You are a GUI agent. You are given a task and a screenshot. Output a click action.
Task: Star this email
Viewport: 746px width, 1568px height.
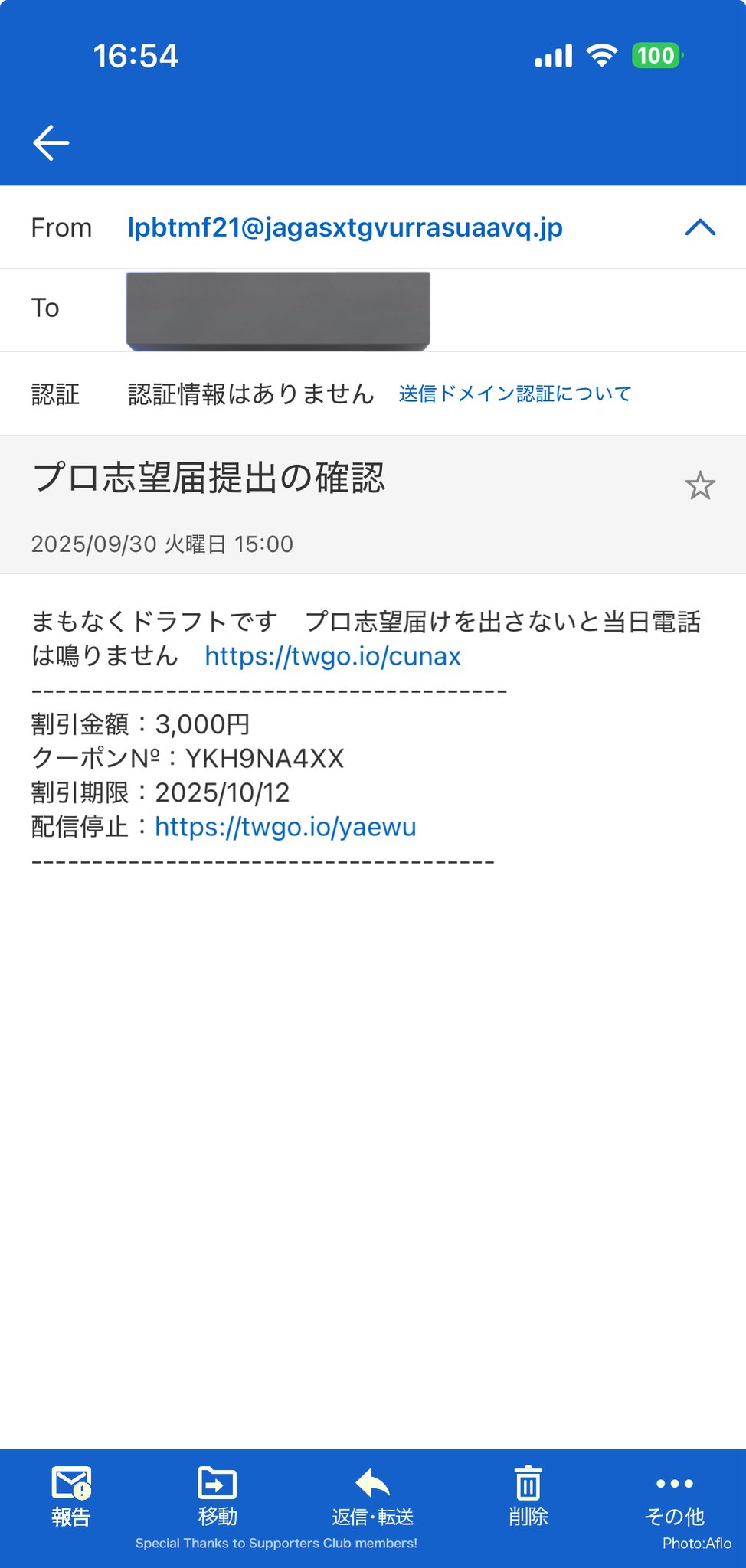pos(699,486)
